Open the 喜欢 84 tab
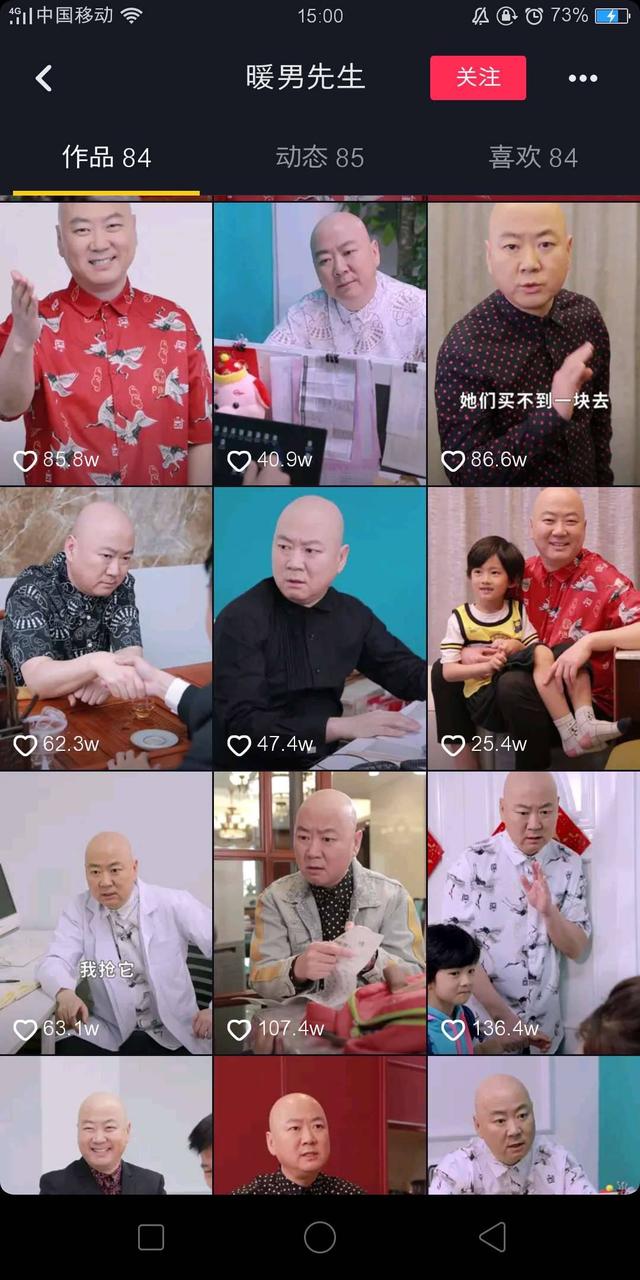 tap(533, 157)
